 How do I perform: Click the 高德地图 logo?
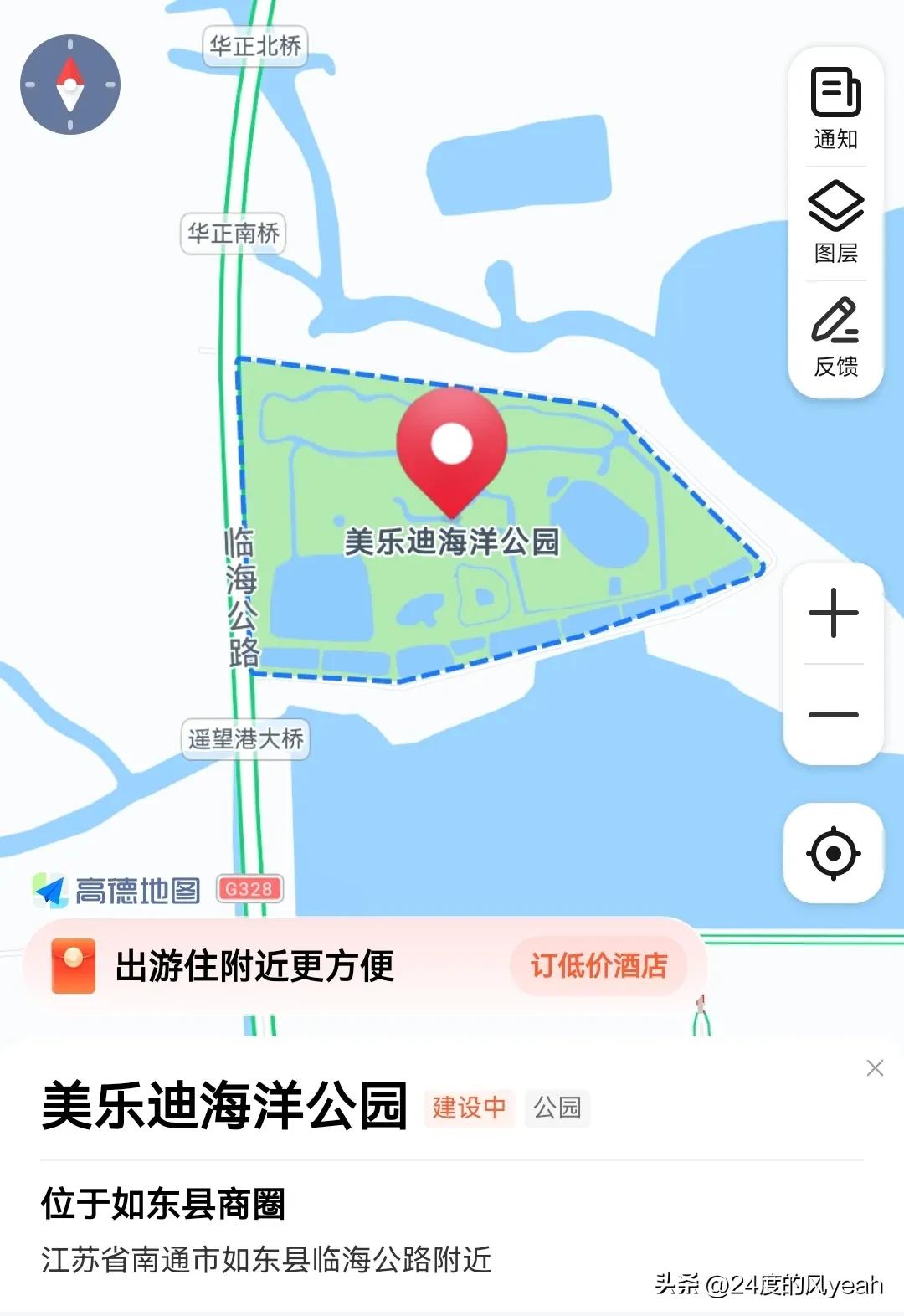(117, 892)
